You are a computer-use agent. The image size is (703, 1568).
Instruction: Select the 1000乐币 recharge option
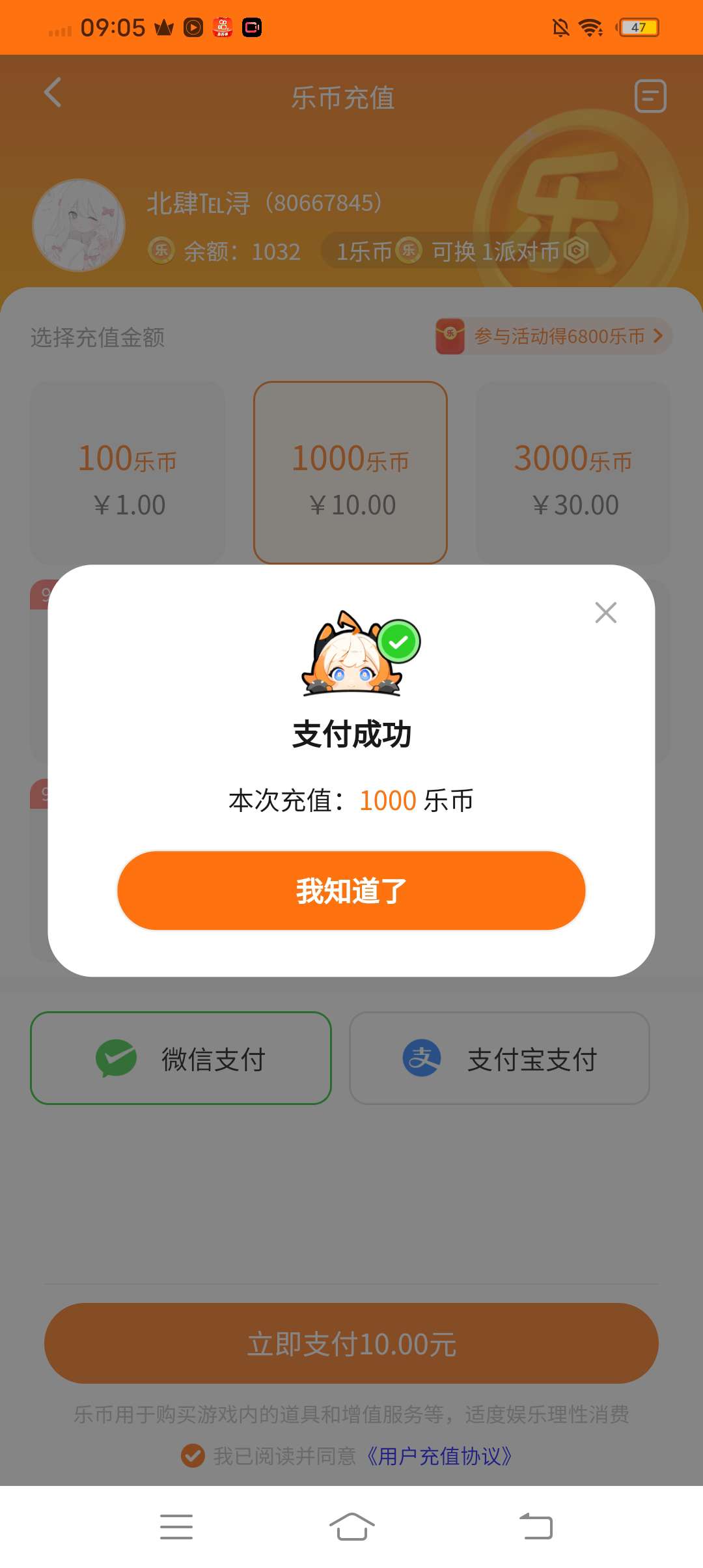pyautogui.click(x=350, y=473)
